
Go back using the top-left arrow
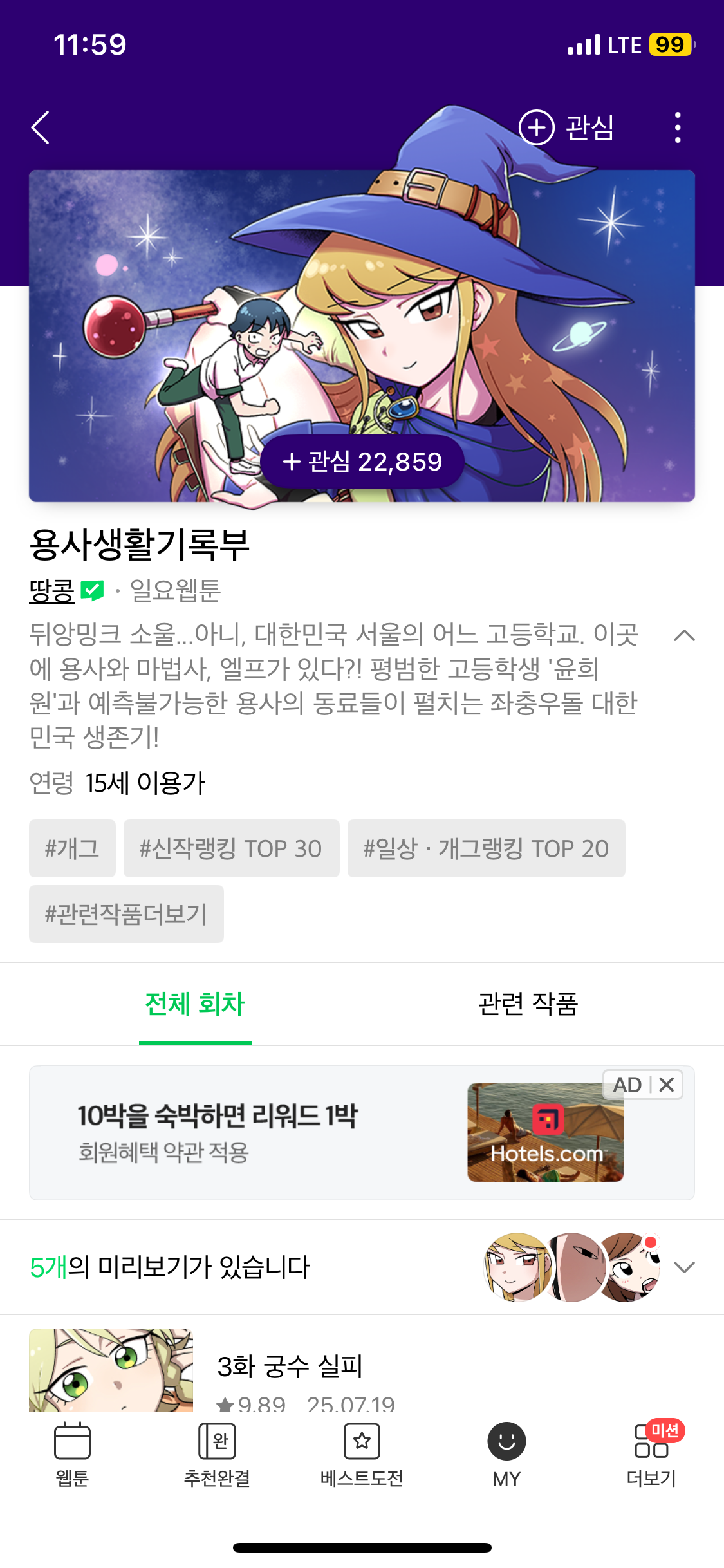point(41,127)
